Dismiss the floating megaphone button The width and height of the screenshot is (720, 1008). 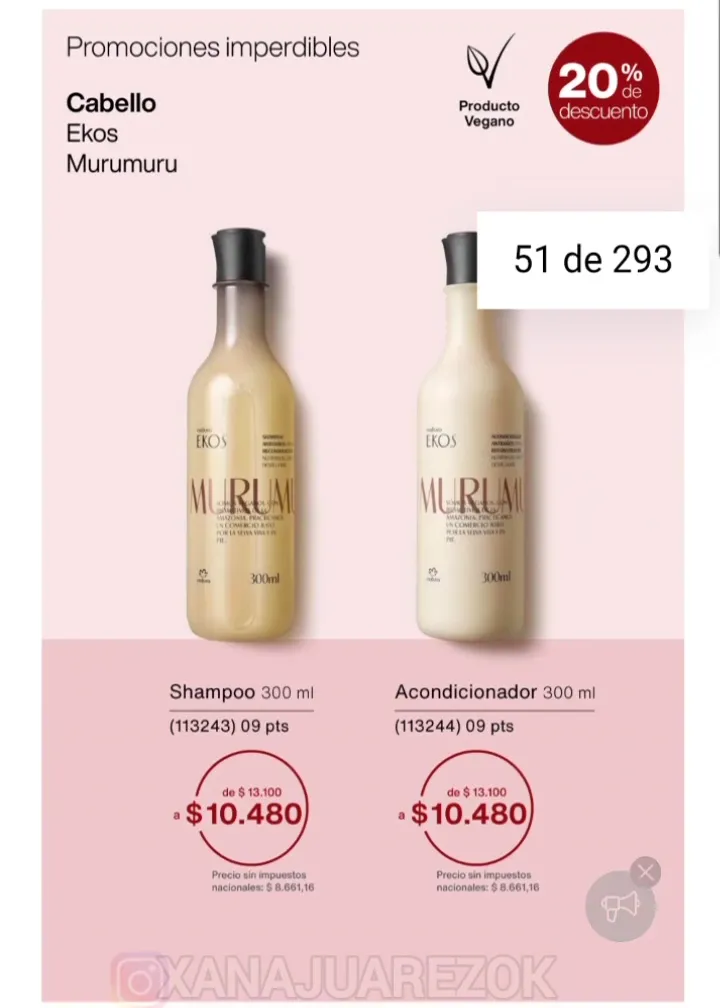click(x=646, y=872)
